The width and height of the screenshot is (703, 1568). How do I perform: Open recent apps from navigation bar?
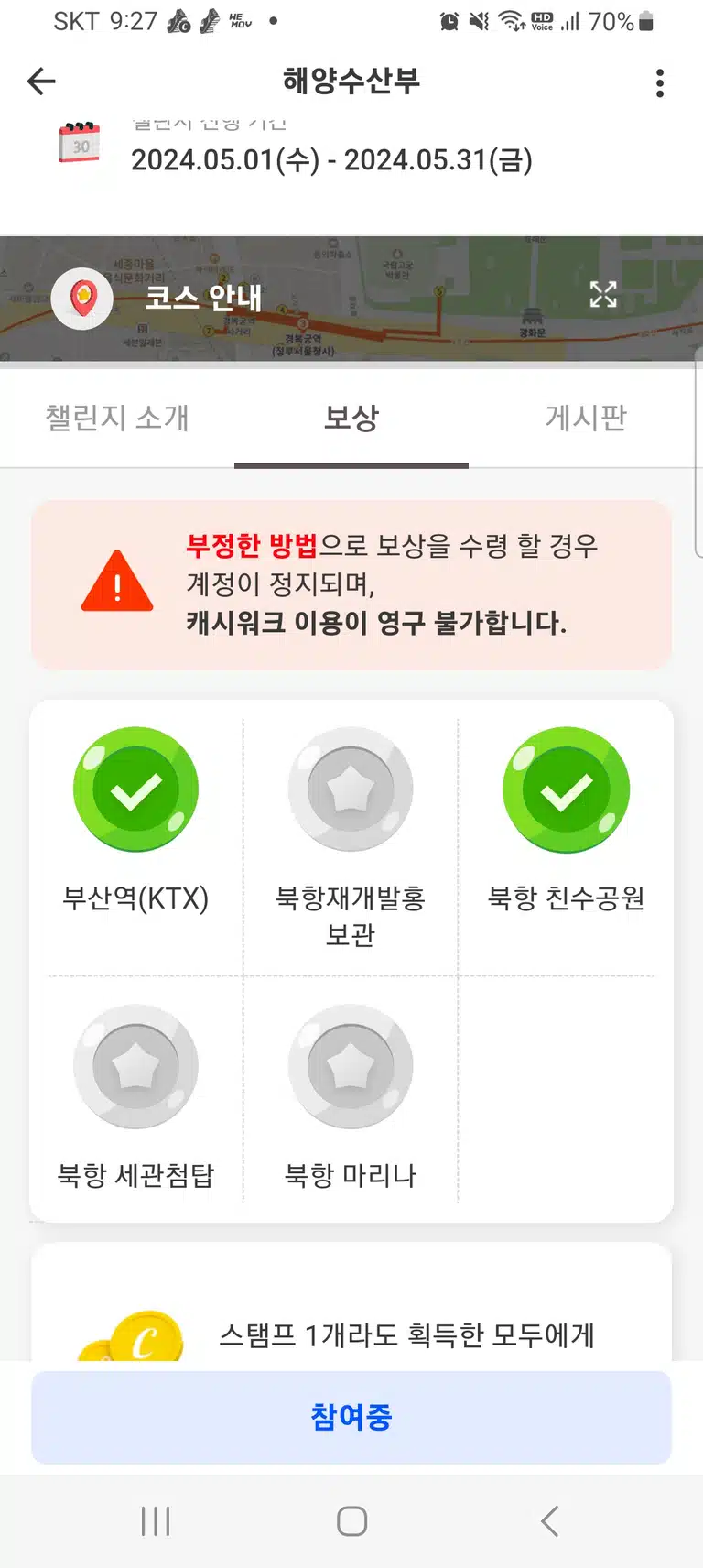pyautogui.click(x=156, y=1521)
